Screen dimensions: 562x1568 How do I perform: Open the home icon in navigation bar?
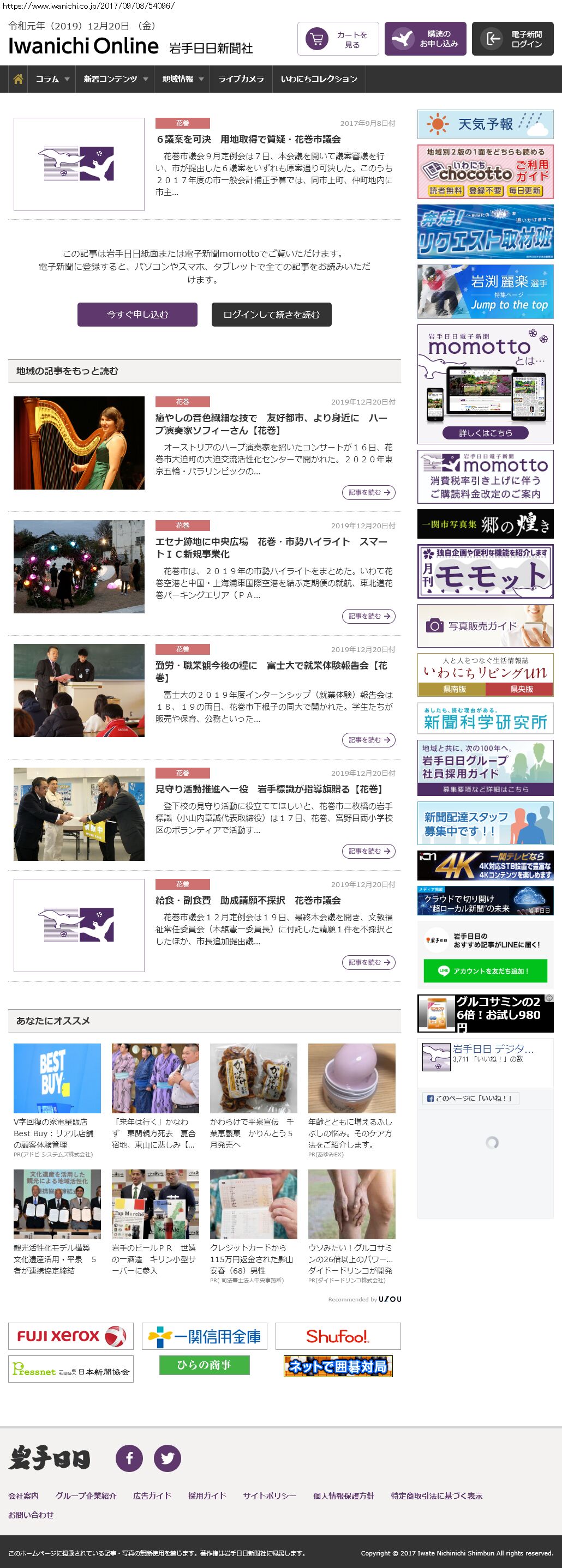click(x=18, y=79)
